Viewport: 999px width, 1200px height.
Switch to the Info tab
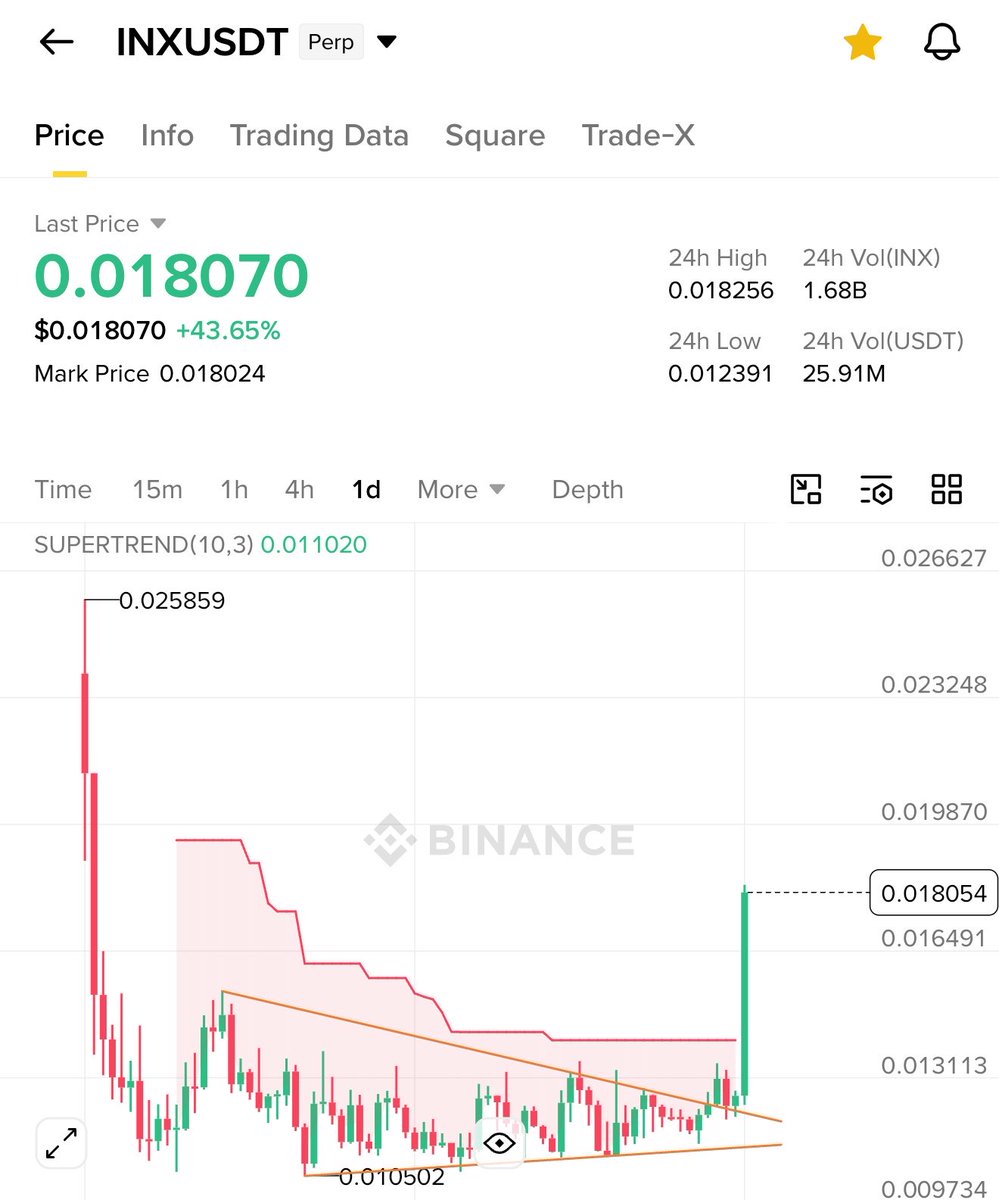[x=167, y=136]
